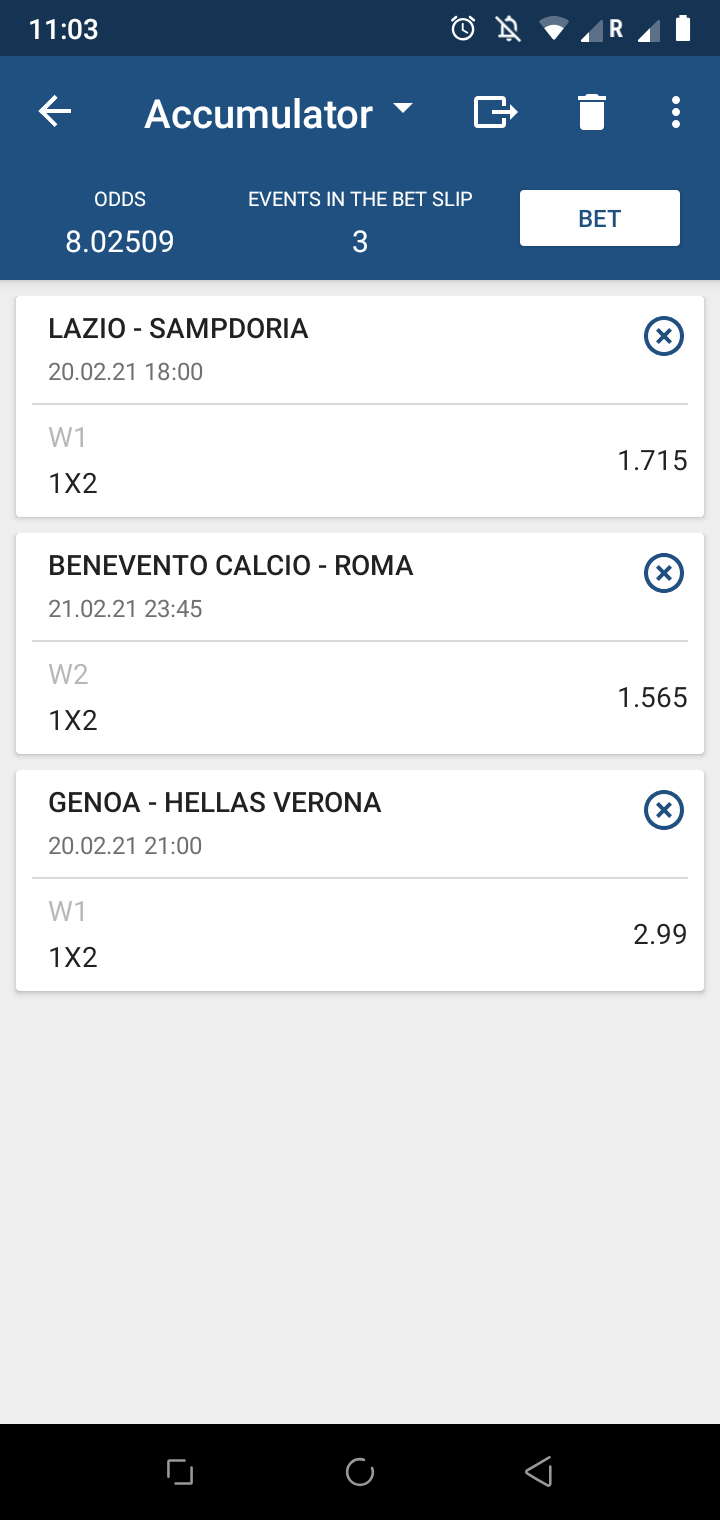The width and height of the screenshot is (720, 1520).
Task: Delete all events with the trash icon
Action: click(x=592, y=112)
